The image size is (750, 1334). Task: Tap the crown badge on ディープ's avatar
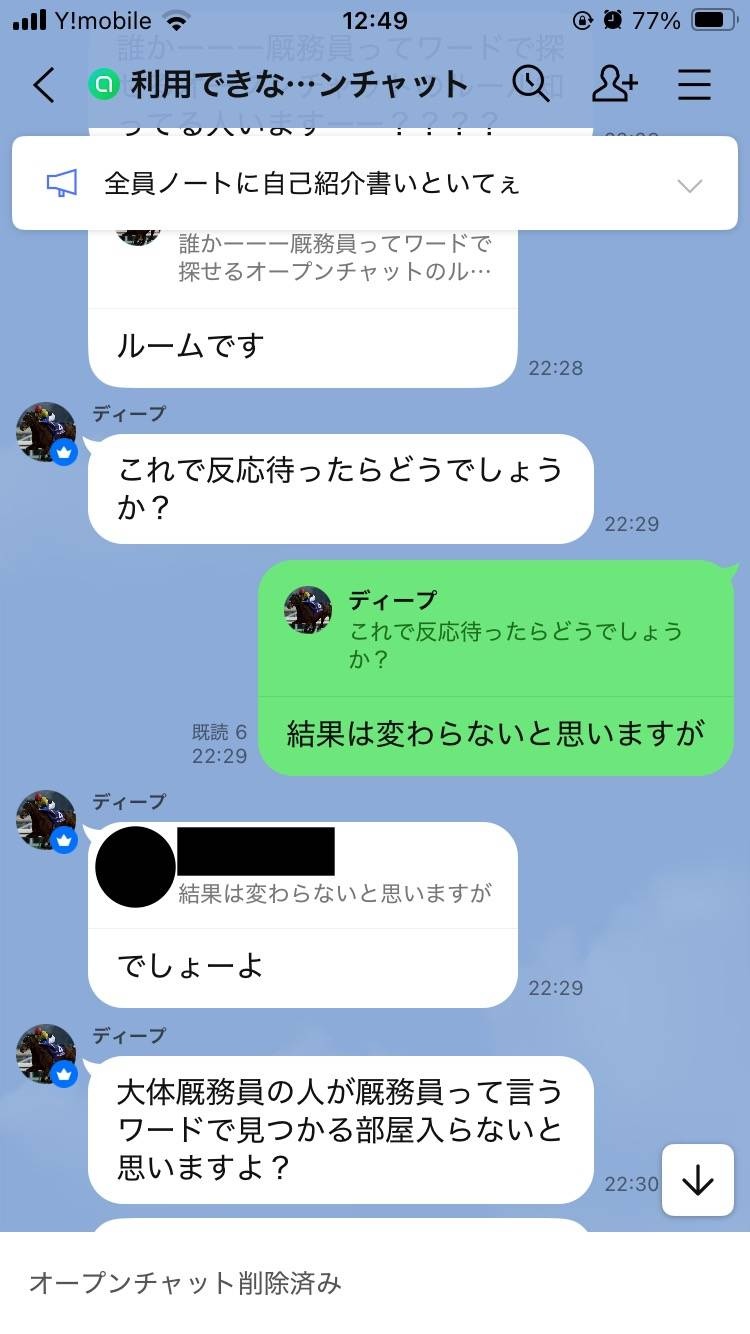pos(64,452)
